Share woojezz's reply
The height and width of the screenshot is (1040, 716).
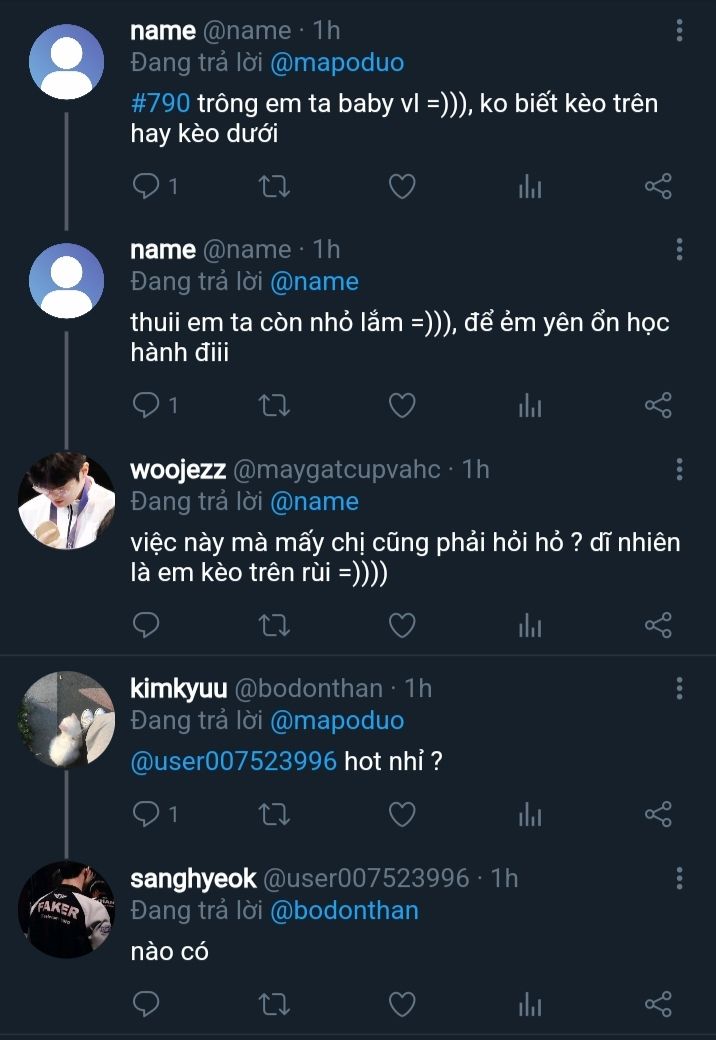pos(658,625)
